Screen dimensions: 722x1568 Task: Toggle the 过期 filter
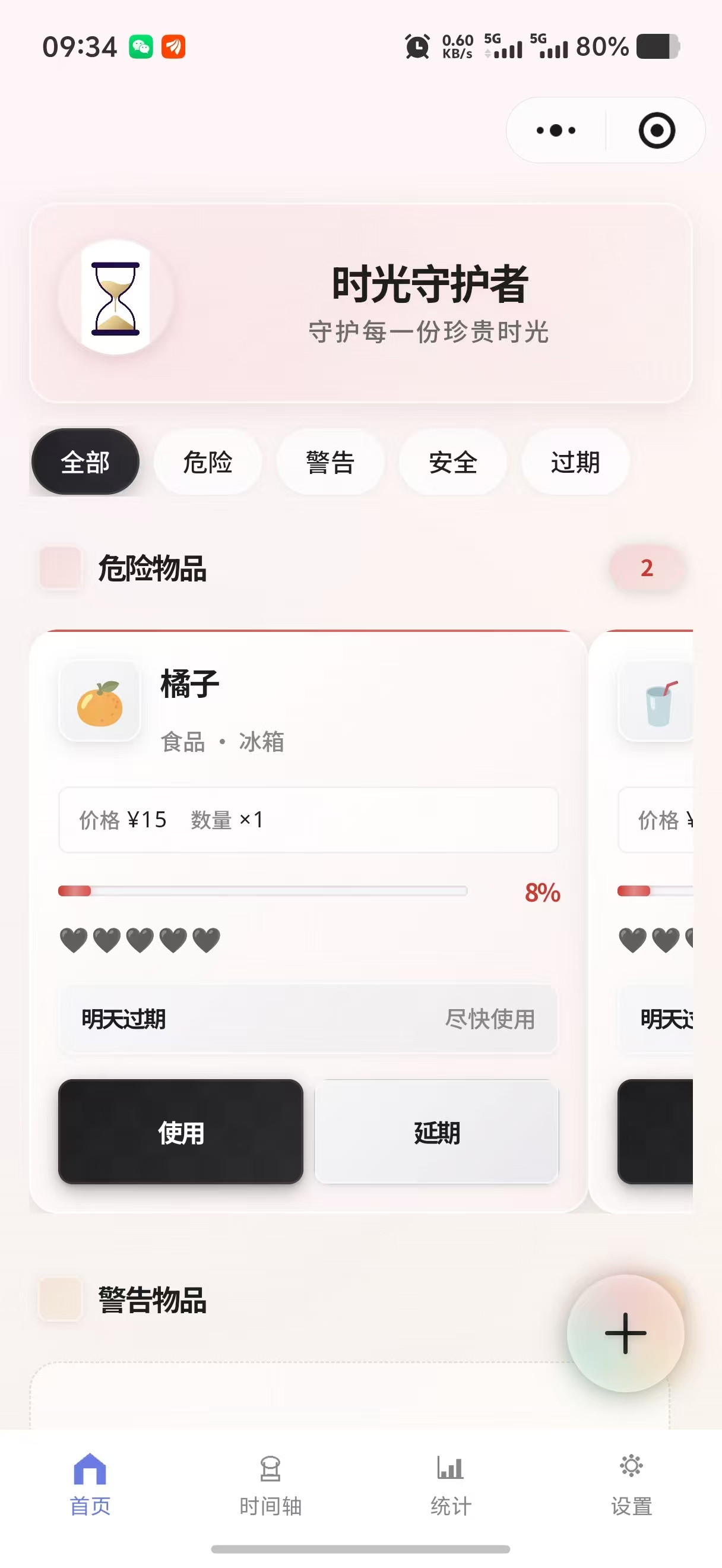point(574,463)
